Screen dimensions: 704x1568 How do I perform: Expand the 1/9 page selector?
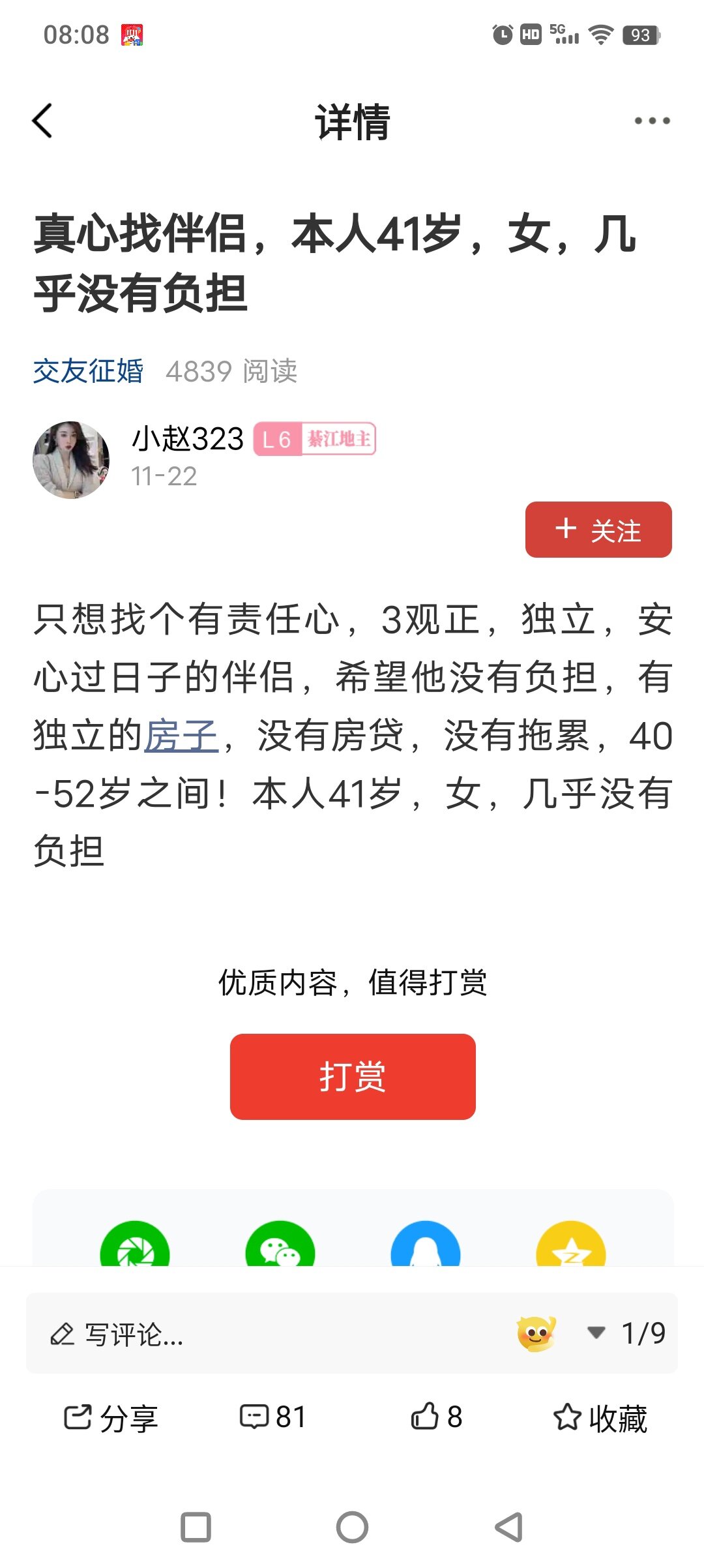[627, 1333]
